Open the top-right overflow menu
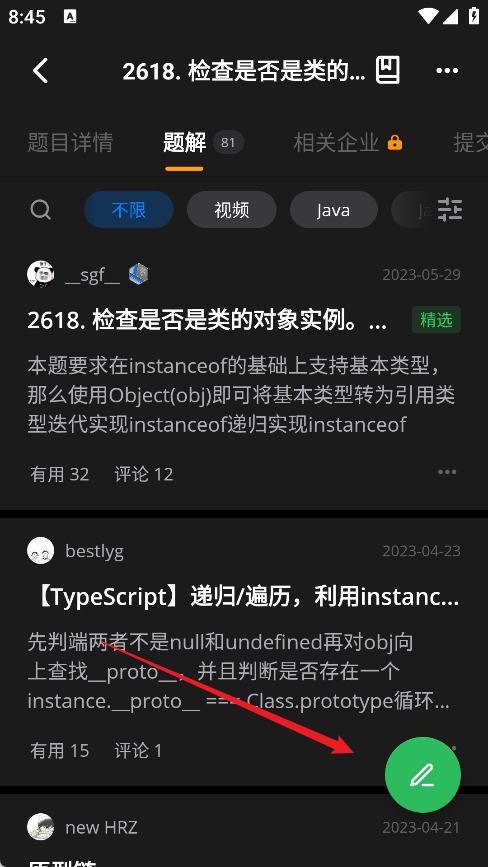The width and height of the screenshot is (488, 867). (x=447, y=70)
